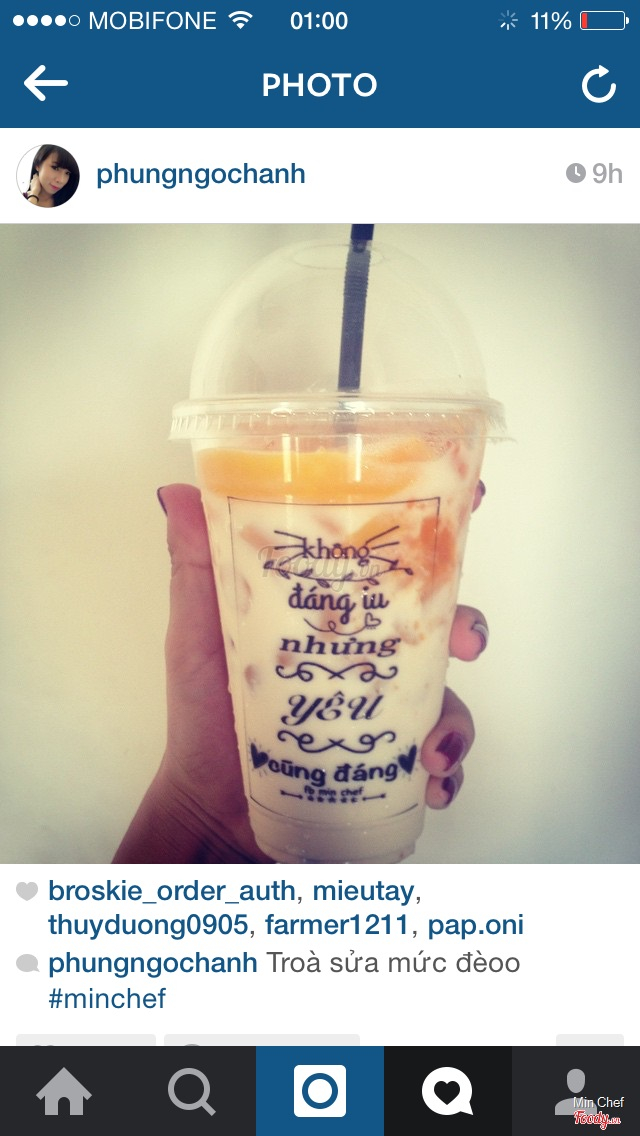The image size is (640, 1136).
Task: View liker broskie_order_auth's profile
Action: tap(171, 890)
